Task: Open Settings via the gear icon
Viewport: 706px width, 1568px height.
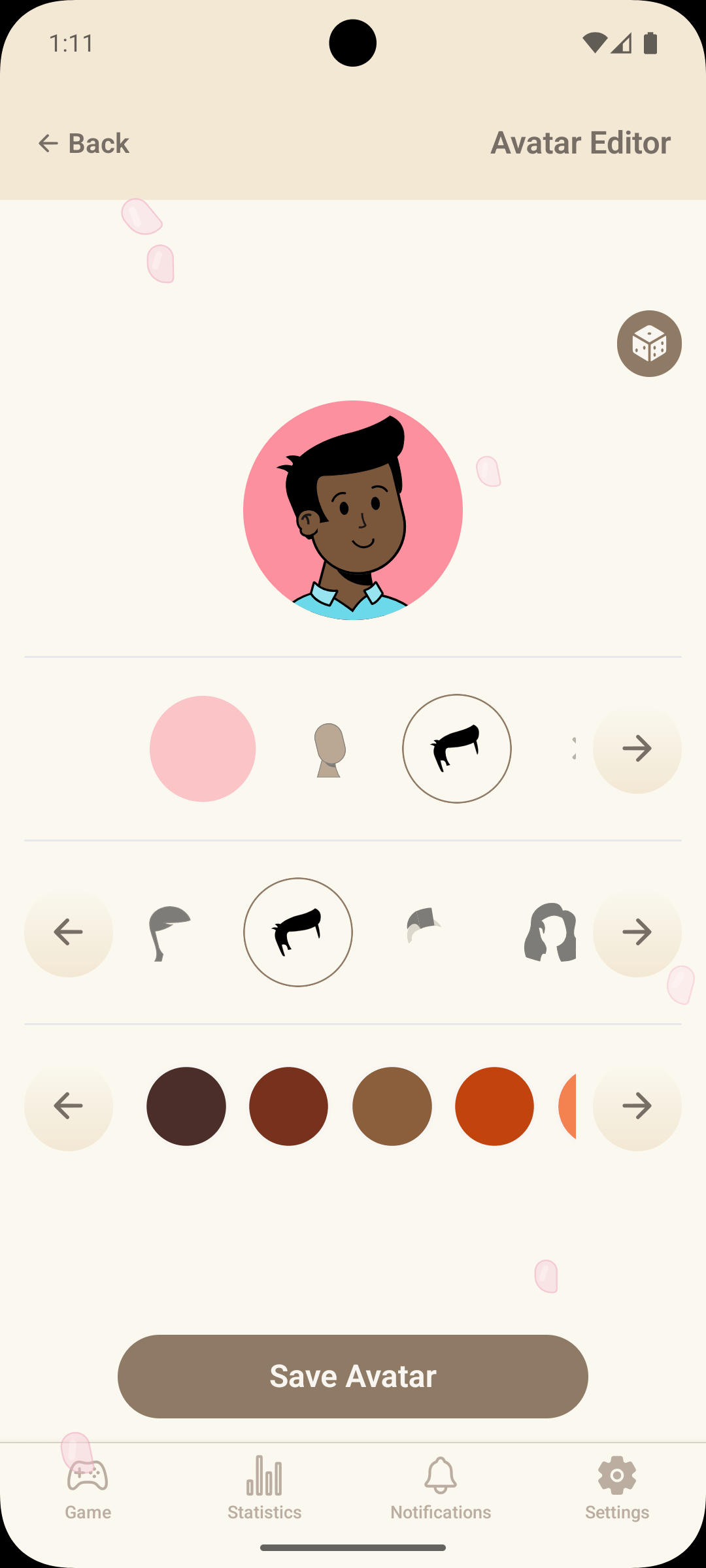Action: click(x=616, y=1477)
